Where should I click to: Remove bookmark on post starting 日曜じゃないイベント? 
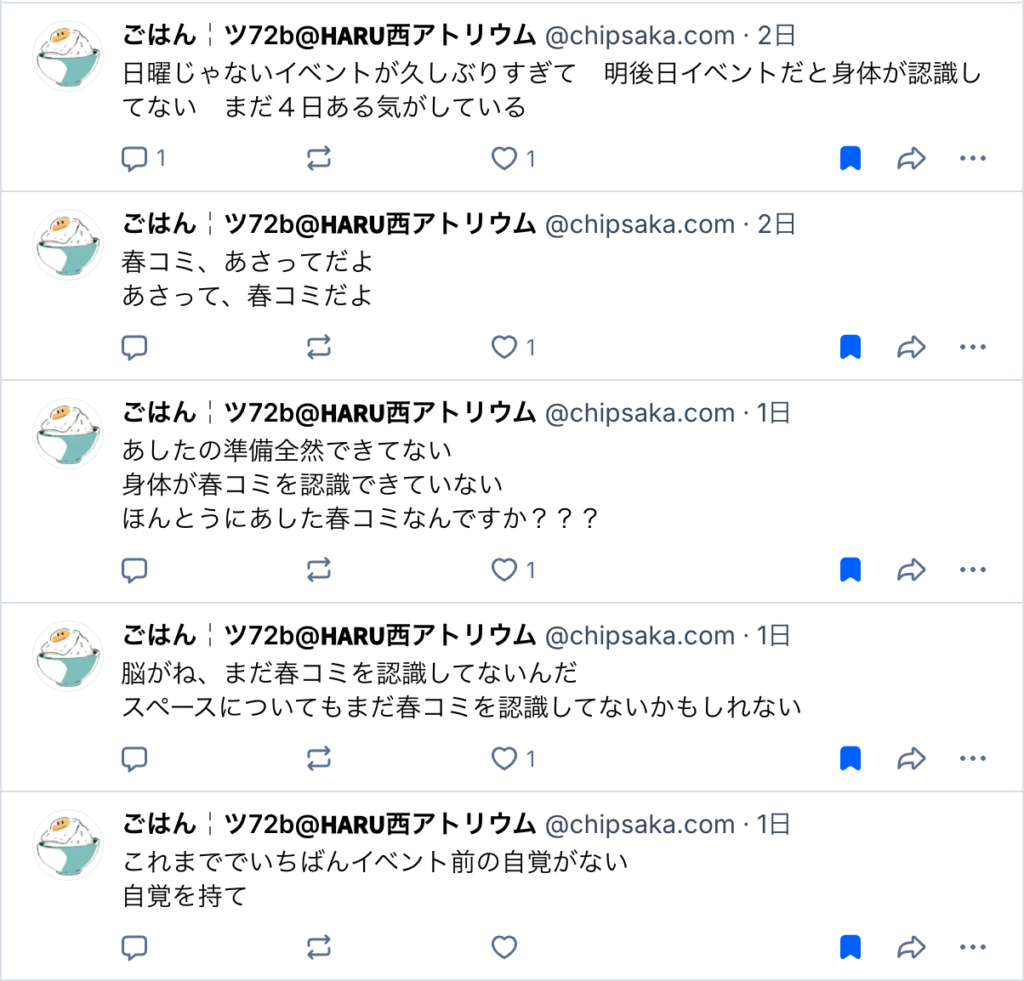[x=850, y=158]
